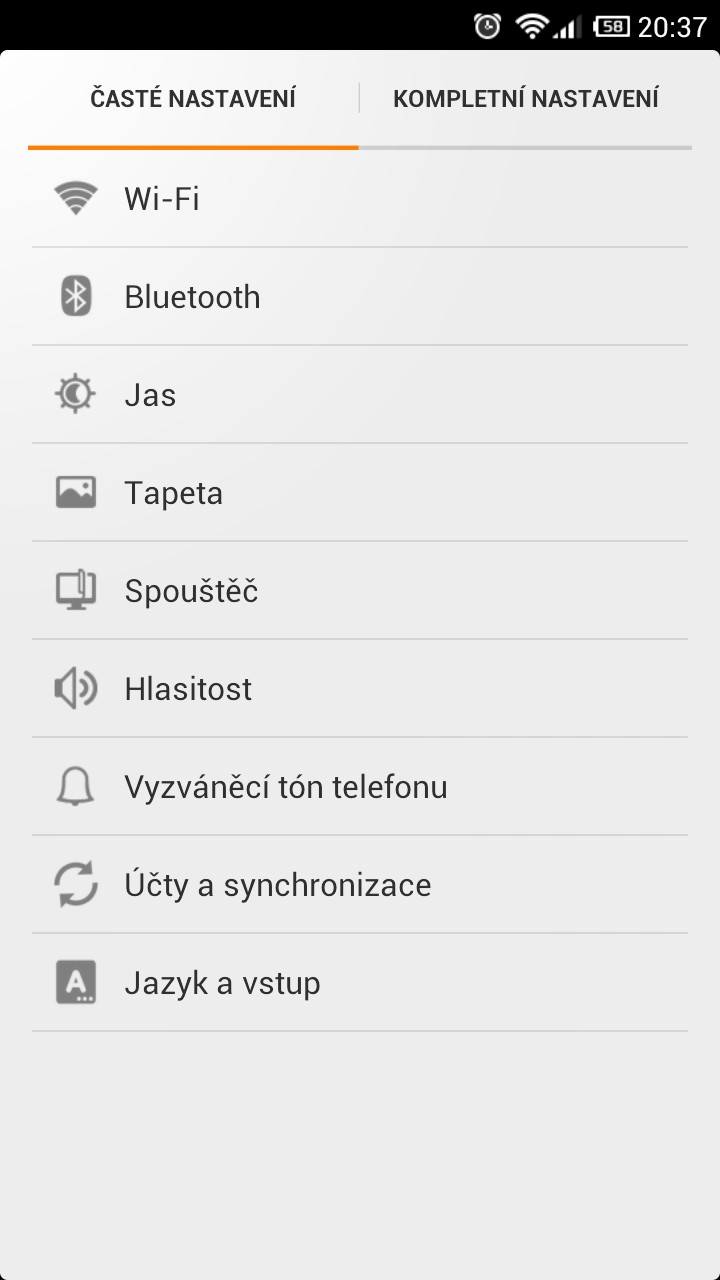Open Wi-Fi settings
The width and height of the screenshot is (720, 1280).
click(x=360, y=199)
